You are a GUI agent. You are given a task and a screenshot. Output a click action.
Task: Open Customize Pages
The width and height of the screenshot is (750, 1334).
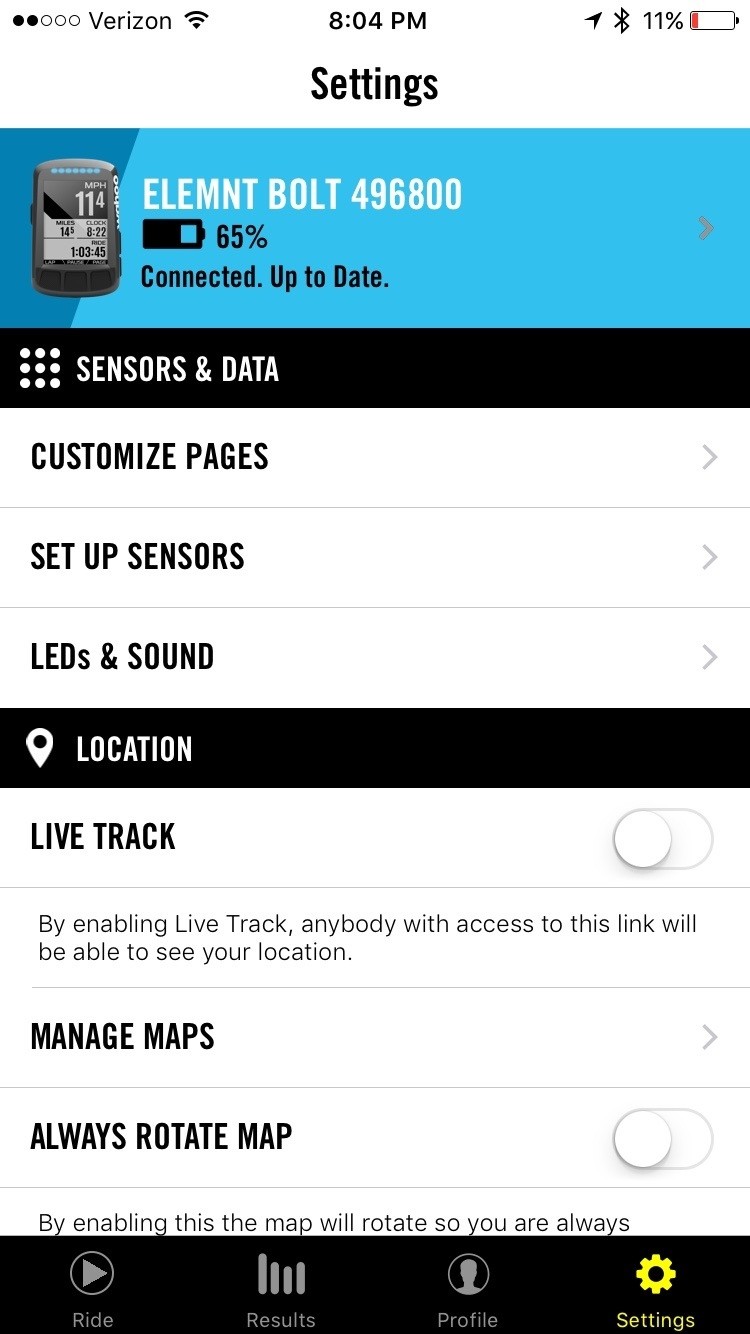coord(375,457)
